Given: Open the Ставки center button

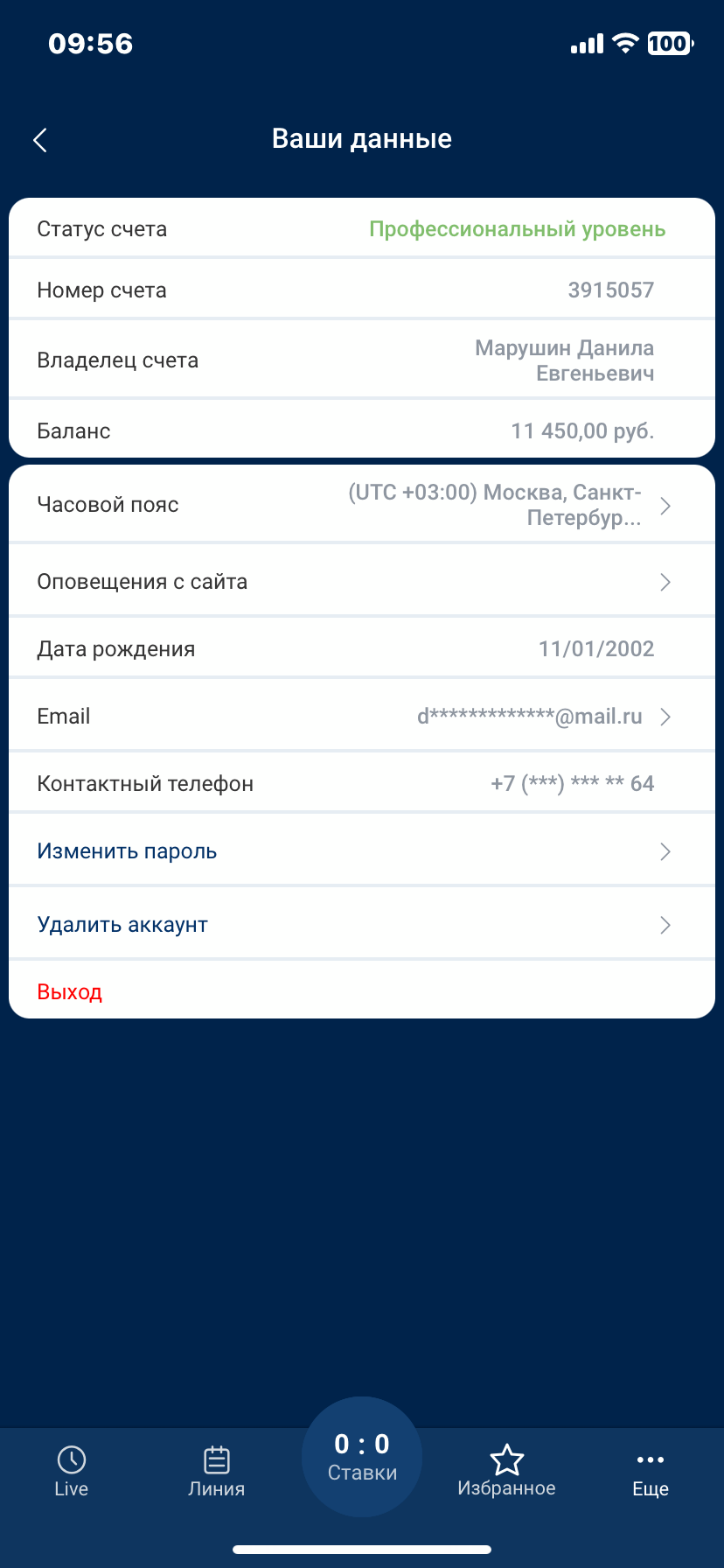Looking at the screenshot, I should [362, 1457].
